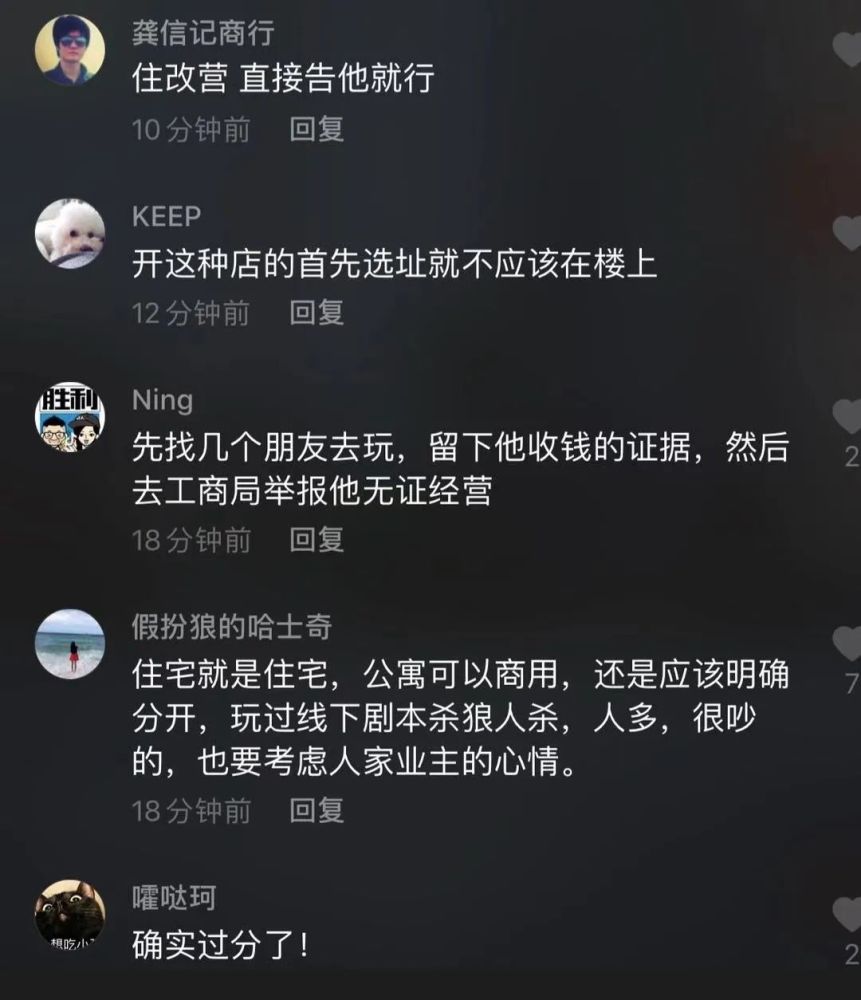The image size is (861, 1000).
Task: Open Ning's profile avatar
Action: pos(70,418)
